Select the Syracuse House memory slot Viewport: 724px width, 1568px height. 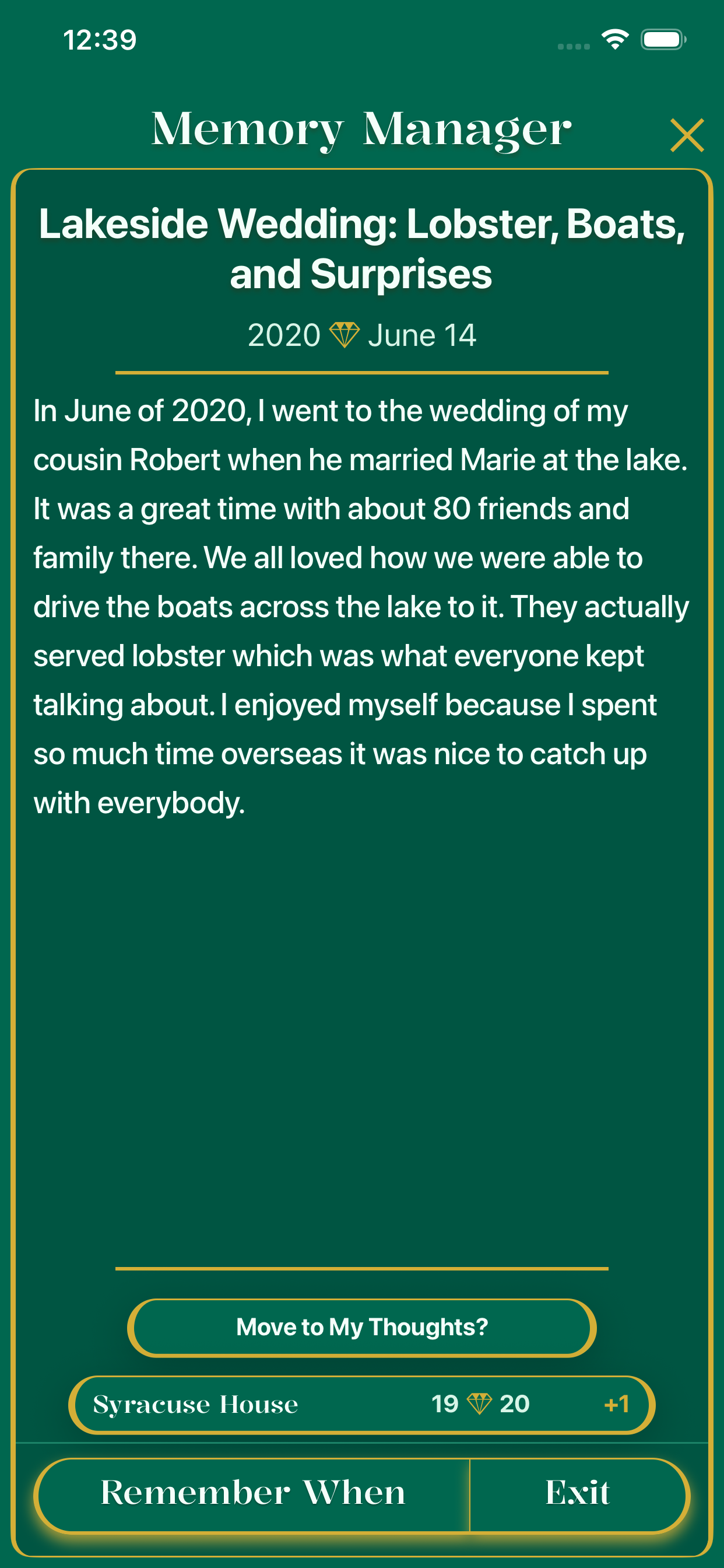362,1405
